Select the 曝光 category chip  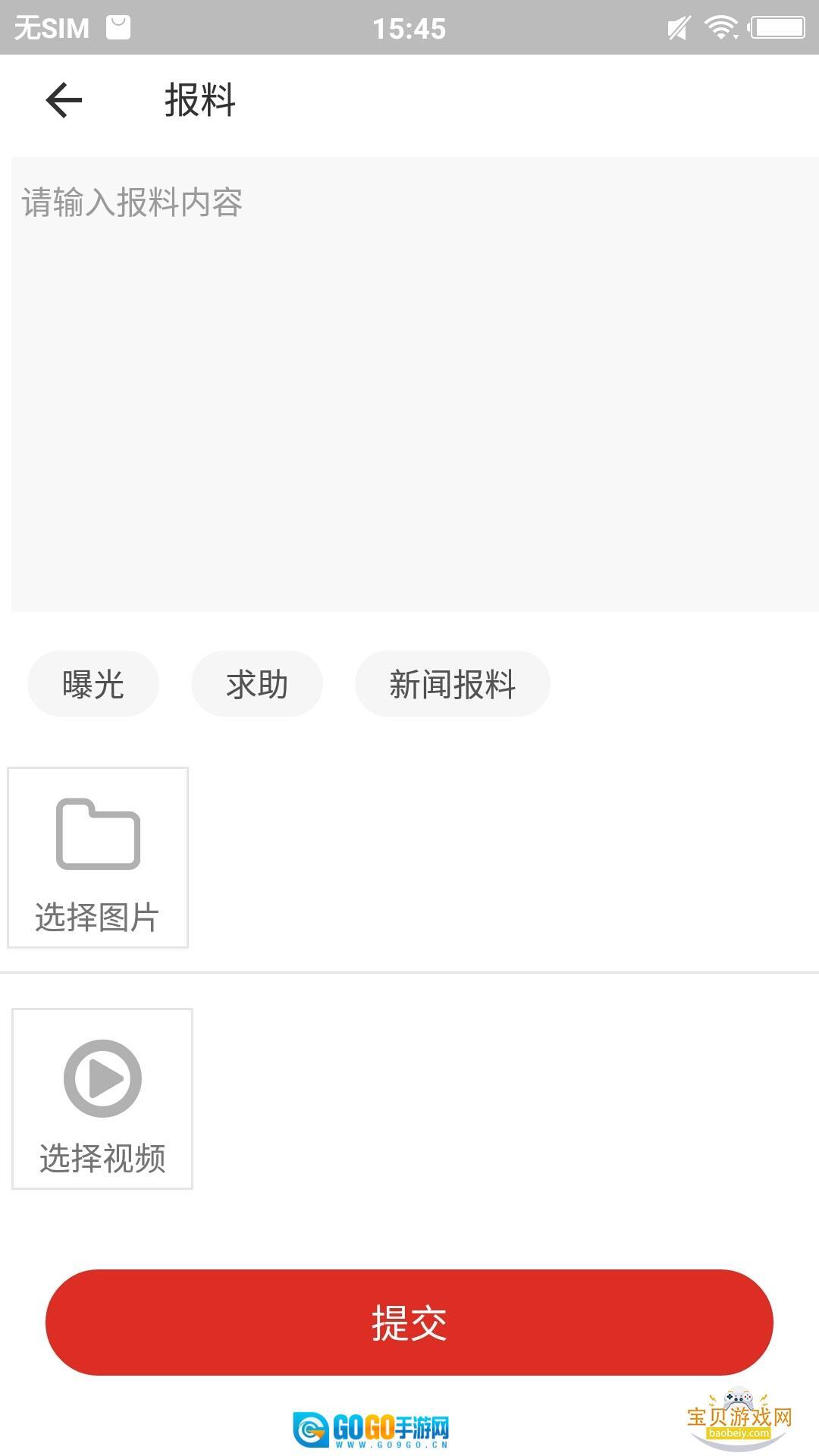click(x=93, y=684)
